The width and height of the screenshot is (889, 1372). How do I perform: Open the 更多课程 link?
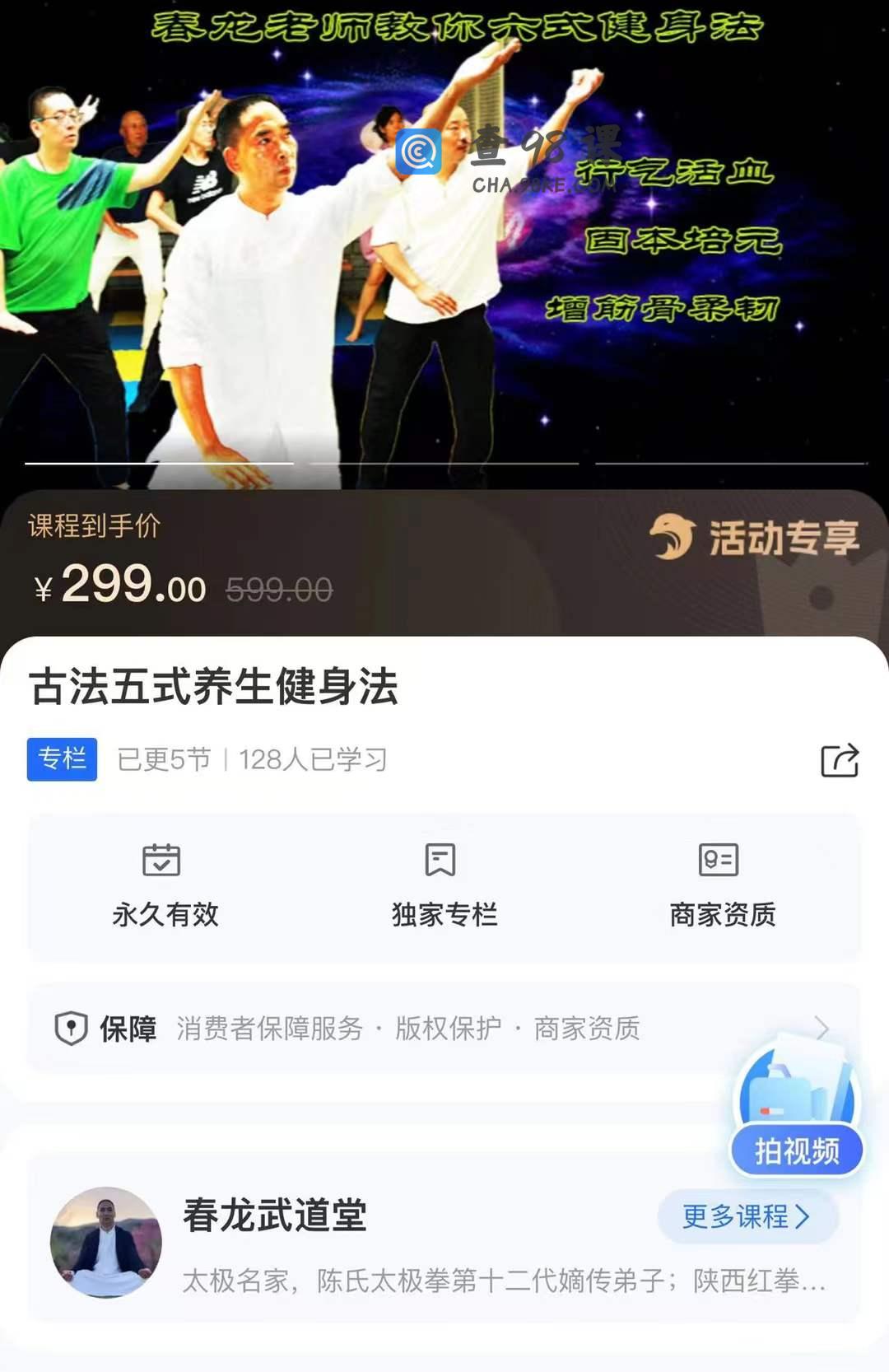pyautogui.click(x=747, y=1216)
